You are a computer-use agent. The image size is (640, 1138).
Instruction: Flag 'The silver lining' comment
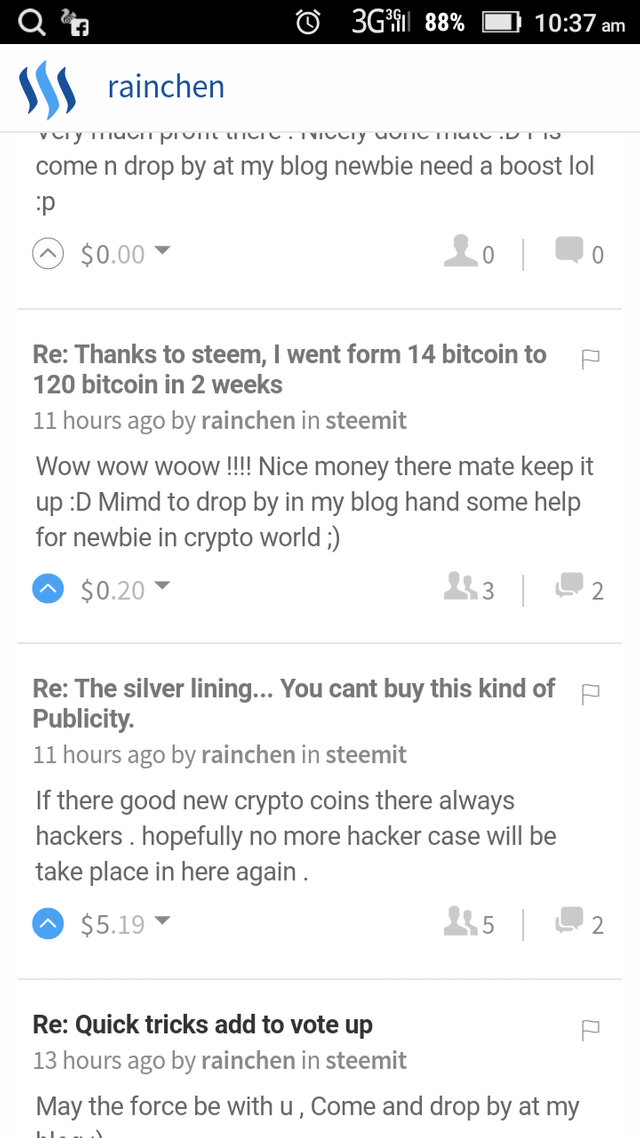tap(590, 692)
